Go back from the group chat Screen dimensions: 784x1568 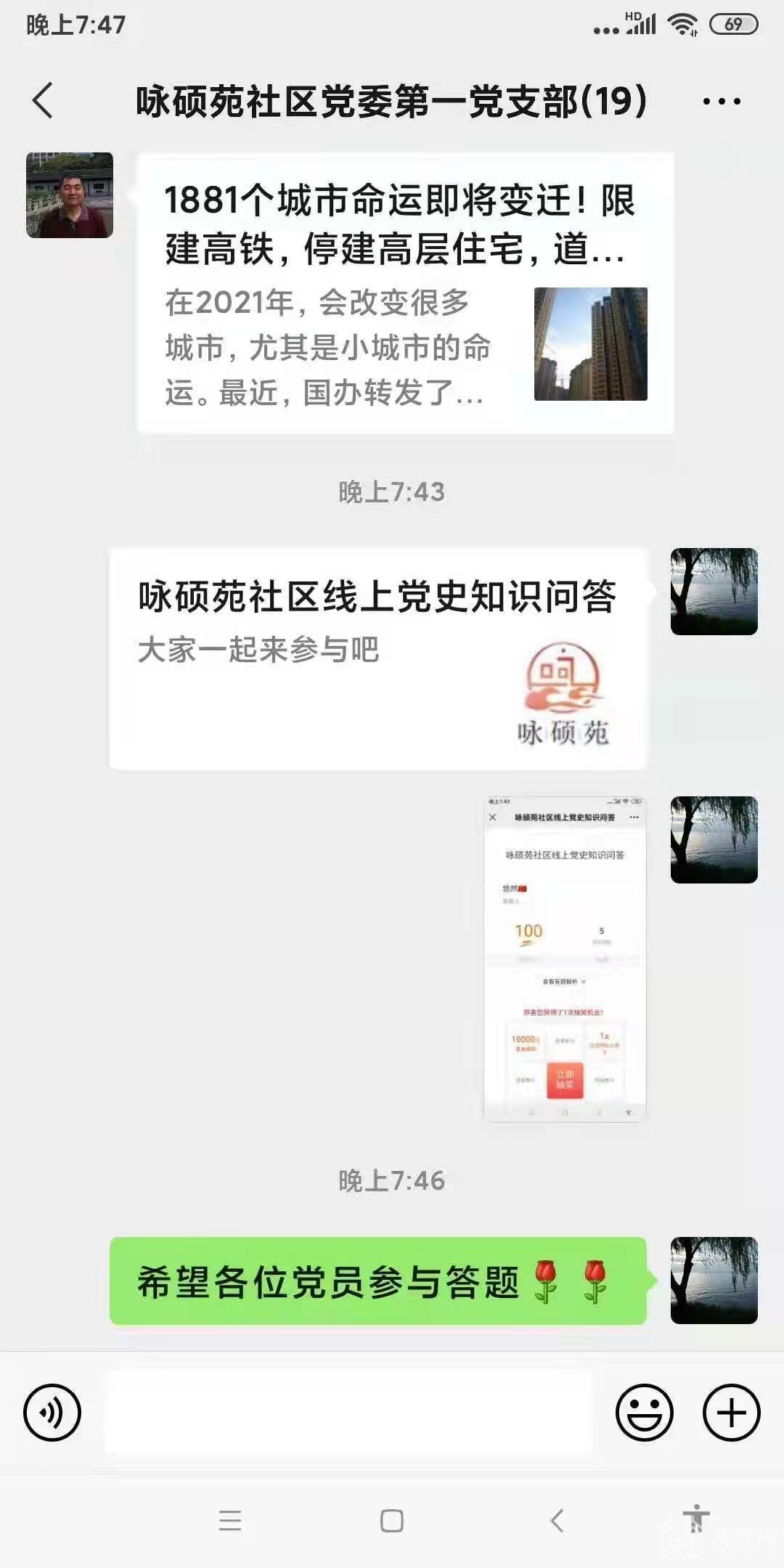click(x=44, y=100)
